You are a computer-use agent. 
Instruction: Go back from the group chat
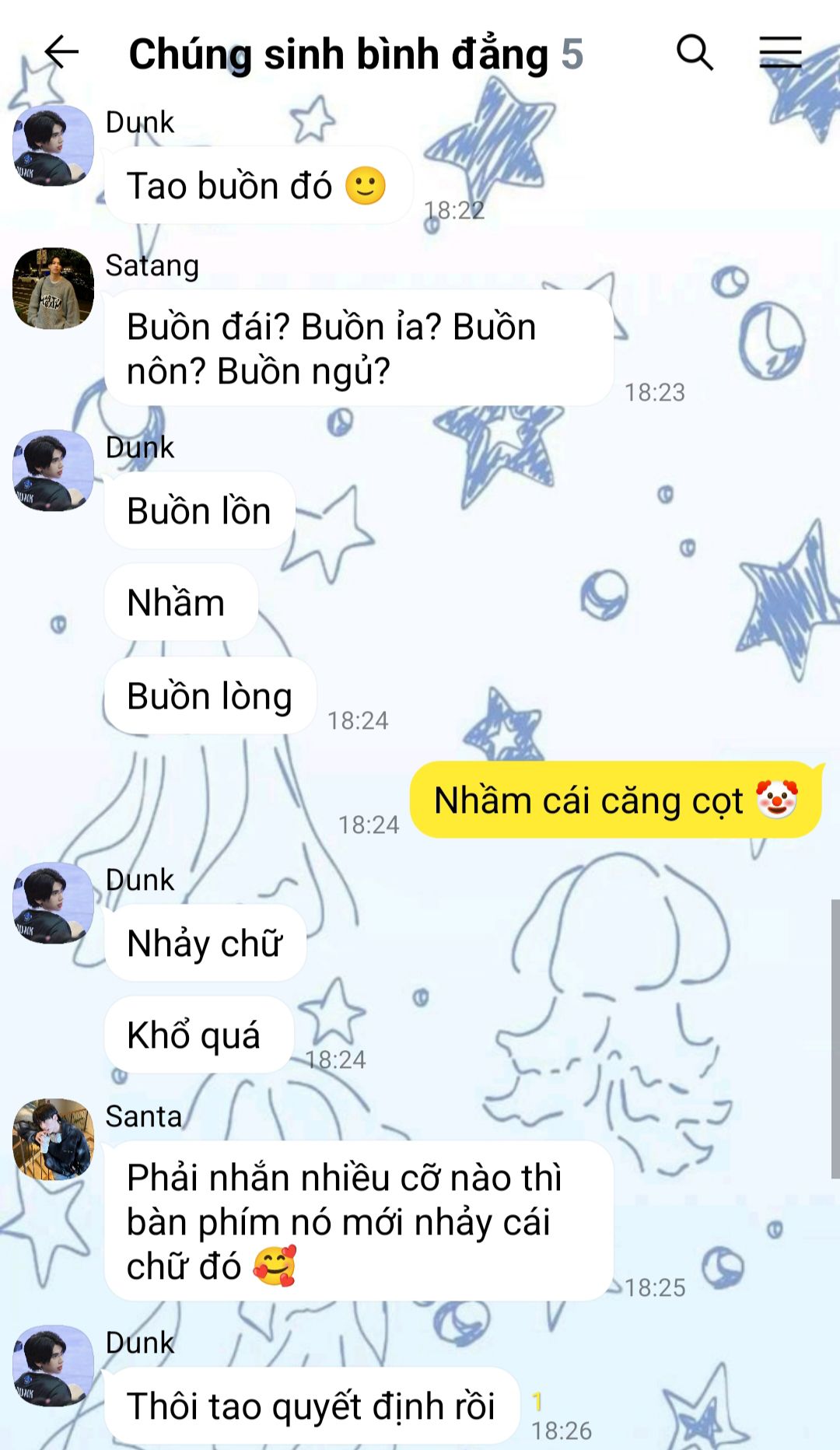click(x=61, y=53)
